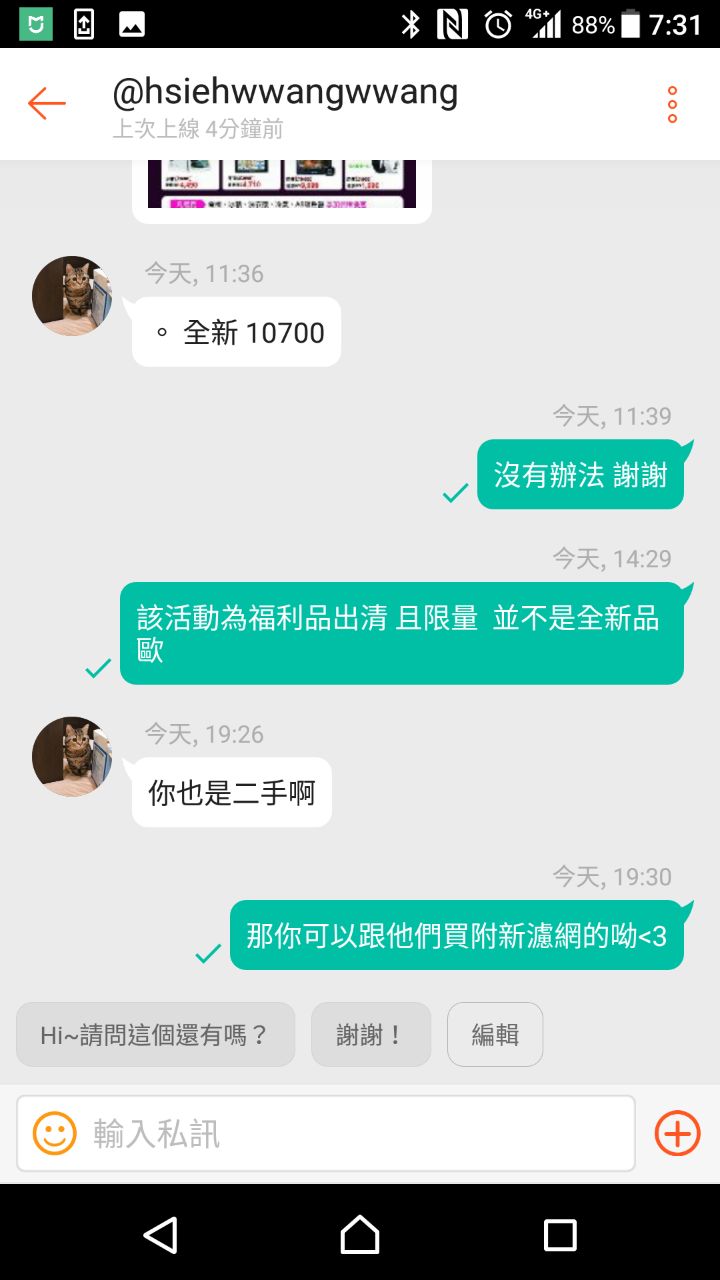720x1280 pixels.
Task: Open the plus attachment button
Action: coord(677,1133)
